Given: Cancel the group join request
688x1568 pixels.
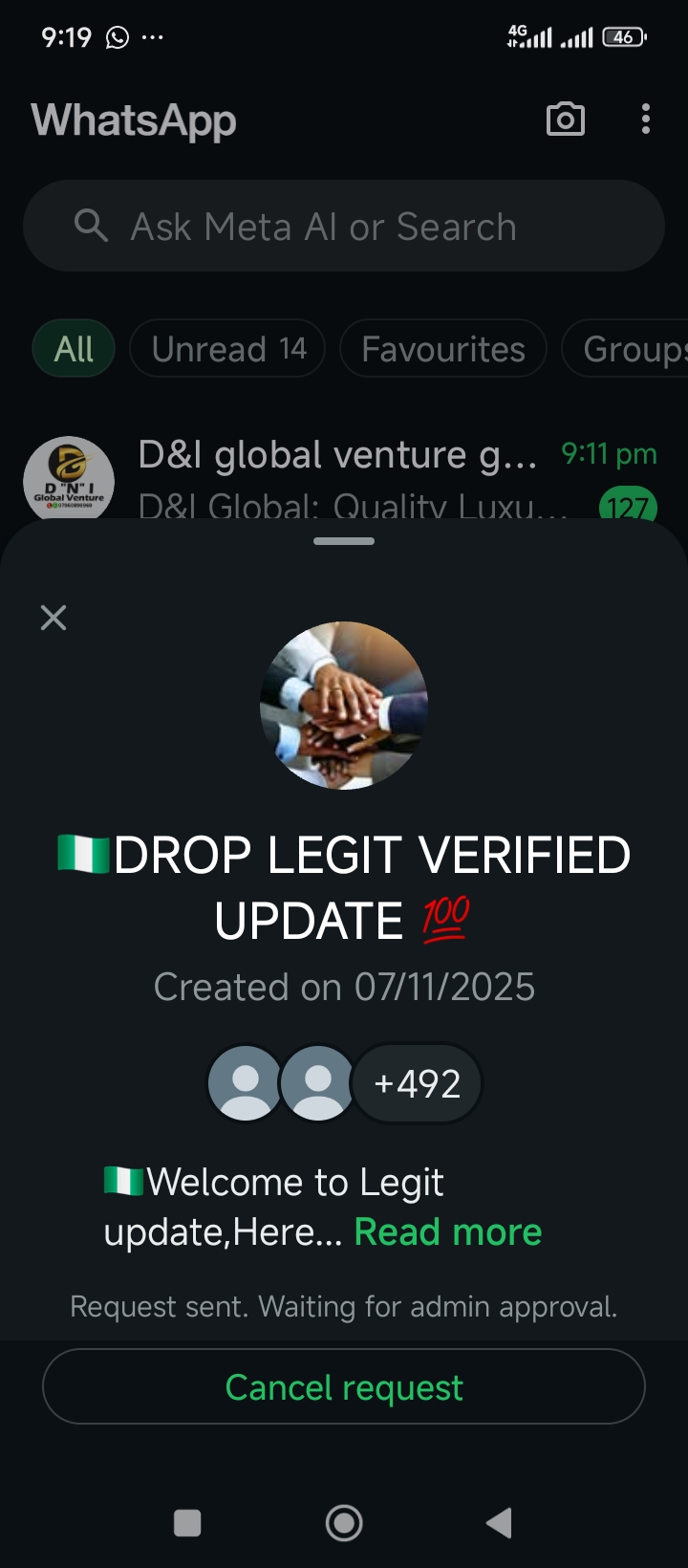Looking at the screenshot, I should pyautogui.click(x=344, y=1386).
